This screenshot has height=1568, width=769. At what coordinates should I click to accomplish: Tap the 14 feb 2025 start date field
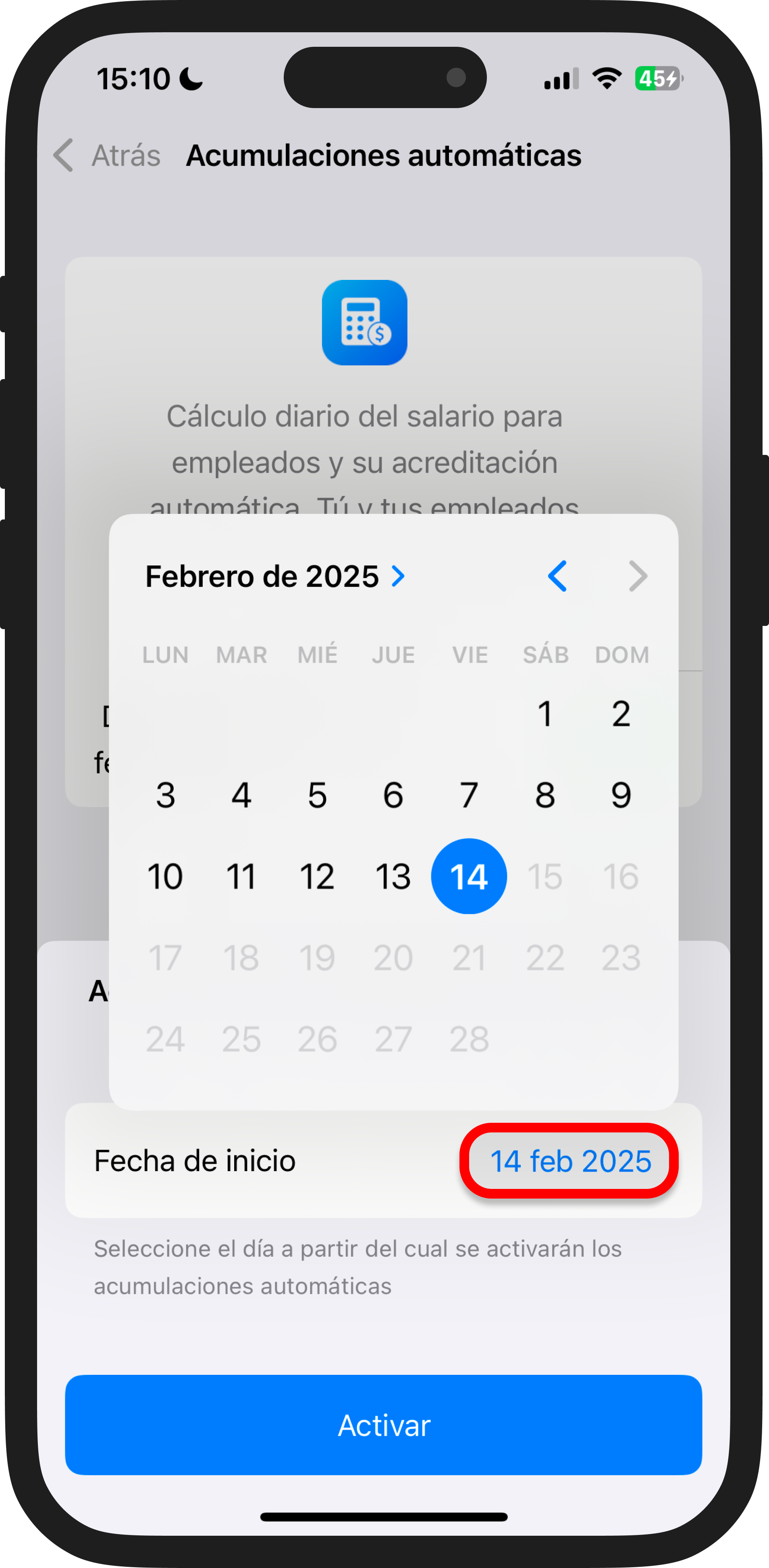[x=569, y=1161]
